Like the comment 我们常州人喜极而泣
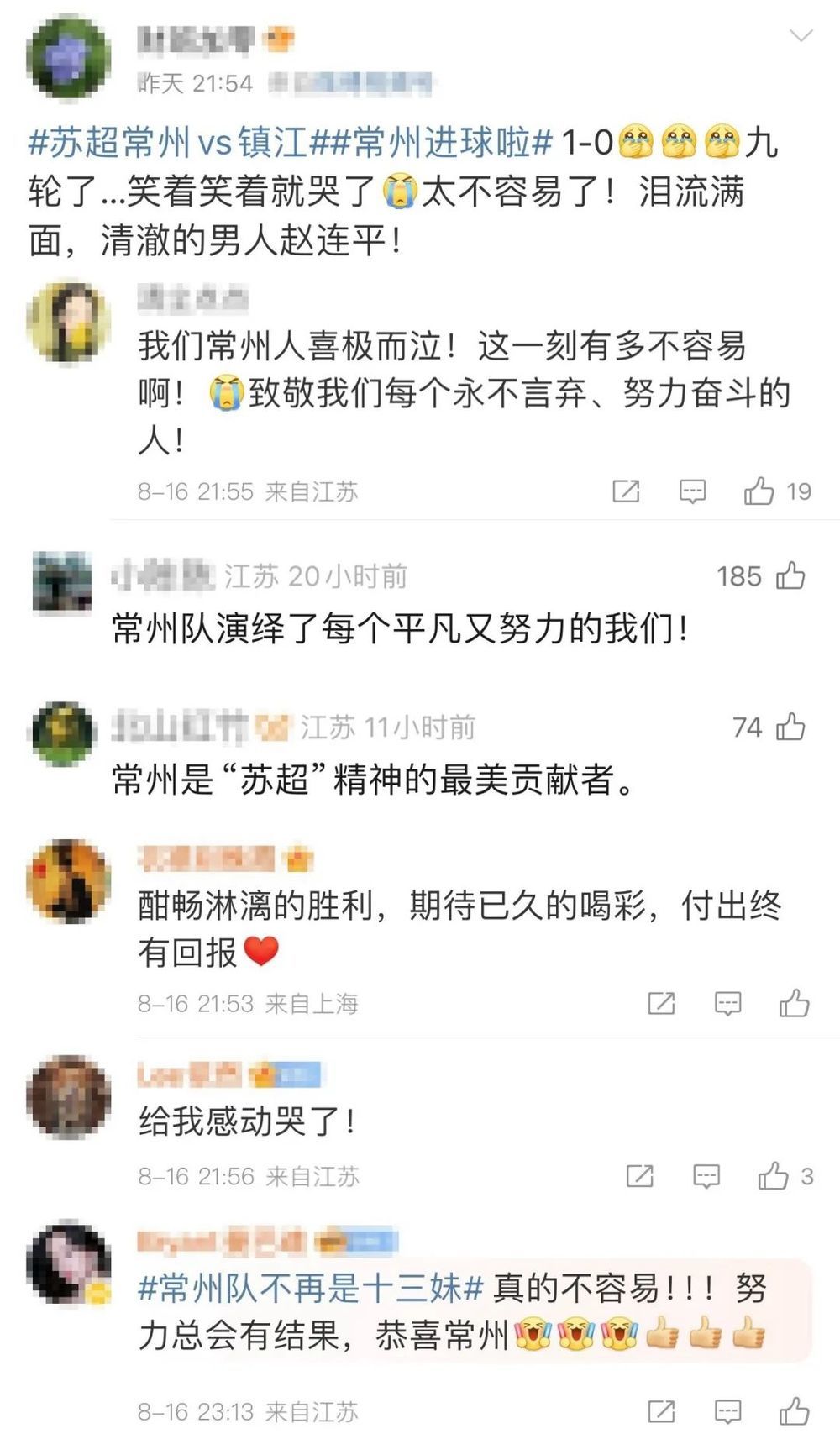840x1439 pixels. (759, 491)
